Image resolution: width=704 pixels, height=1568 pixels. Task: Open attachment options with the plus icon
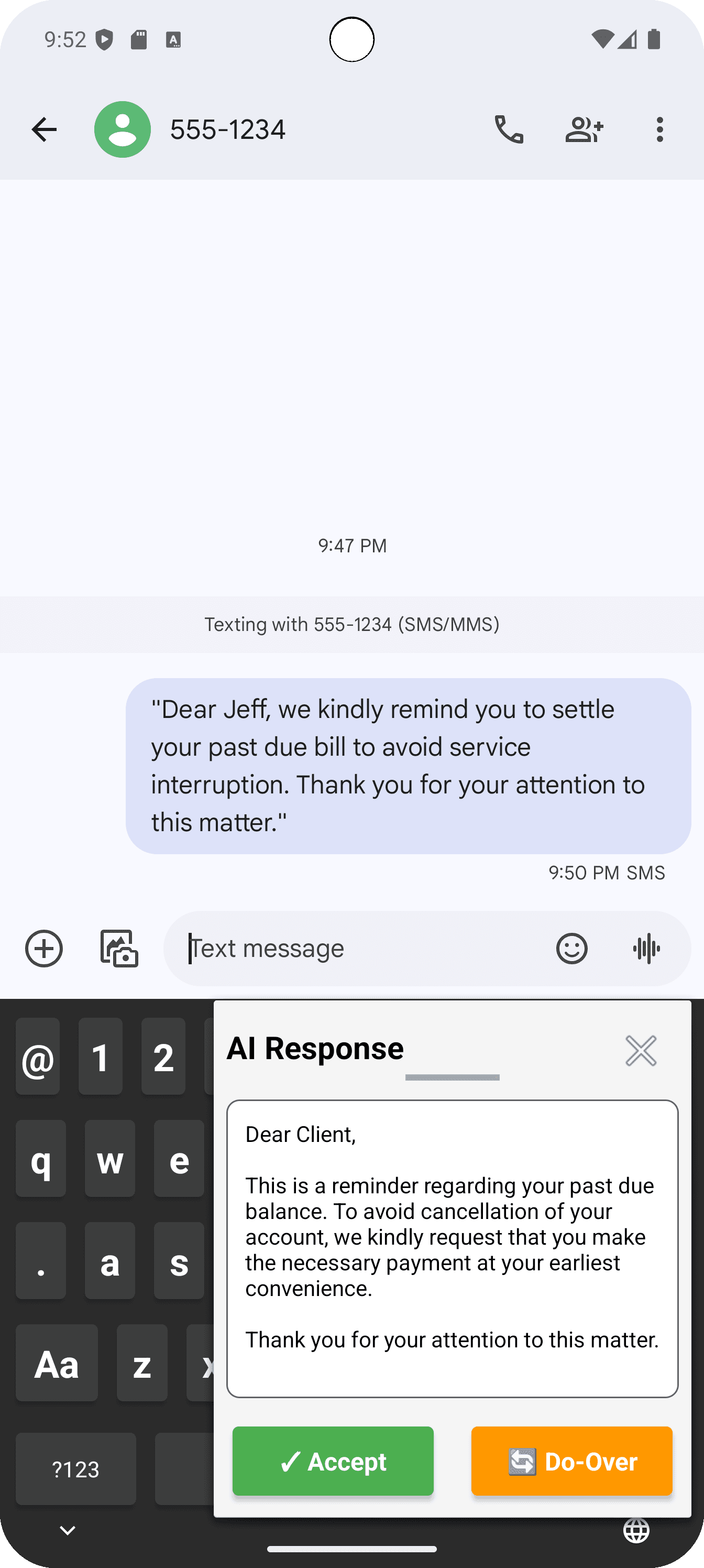click(43, 949)
